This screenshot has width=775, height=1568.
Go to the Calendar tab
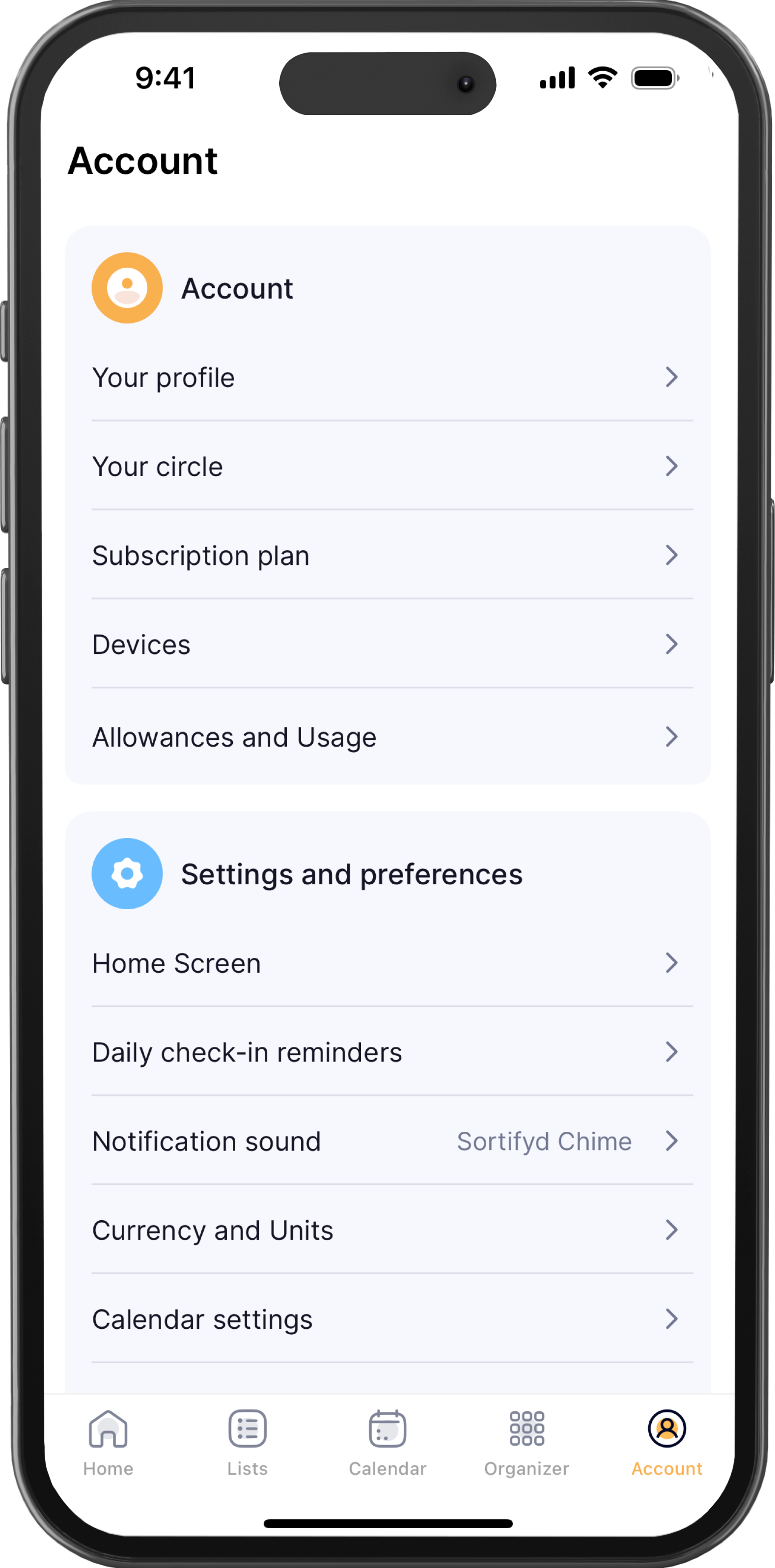[x=388, y=1443]
